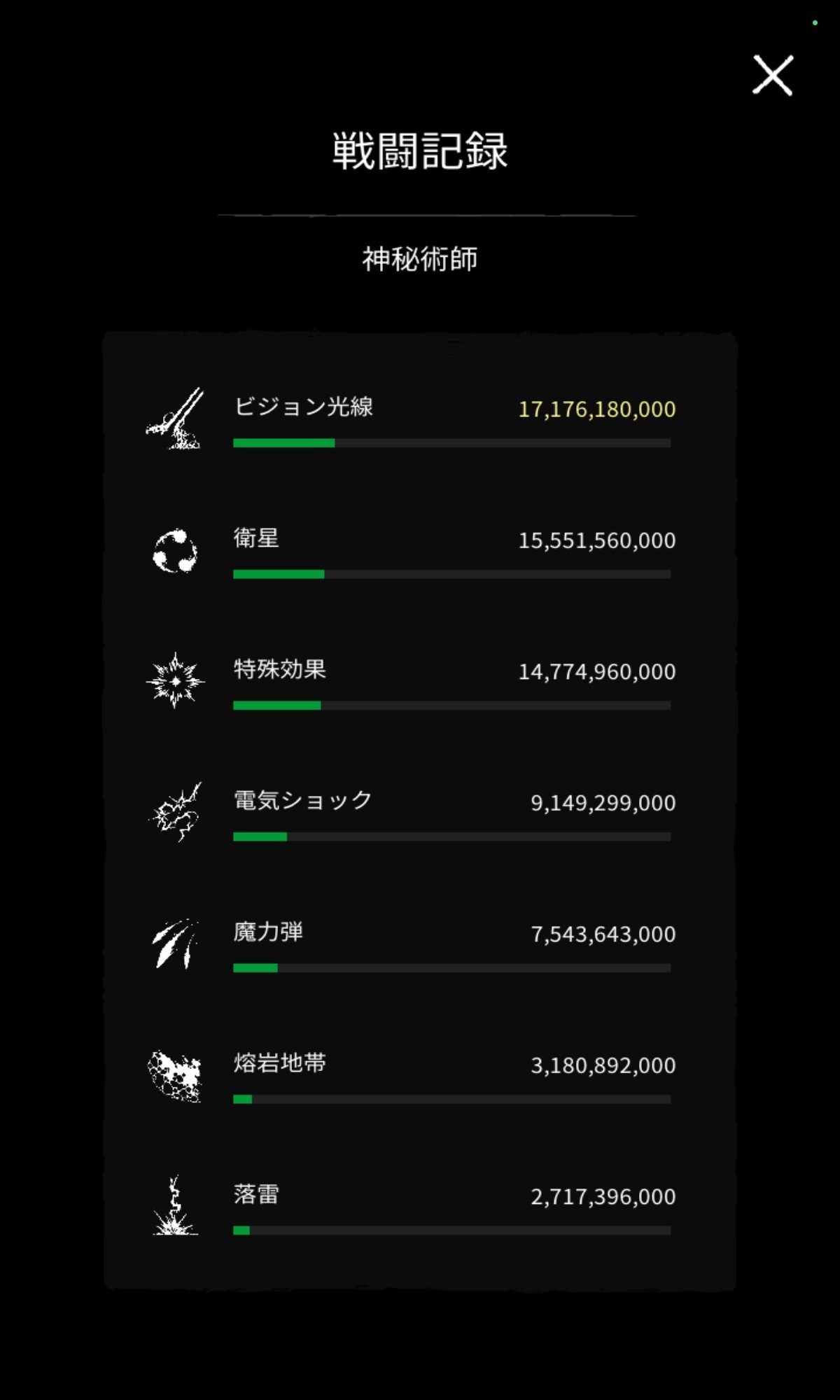Screen dimensions: 840x1400
Task: Close the battle record screen
Action: pos(772,75)
